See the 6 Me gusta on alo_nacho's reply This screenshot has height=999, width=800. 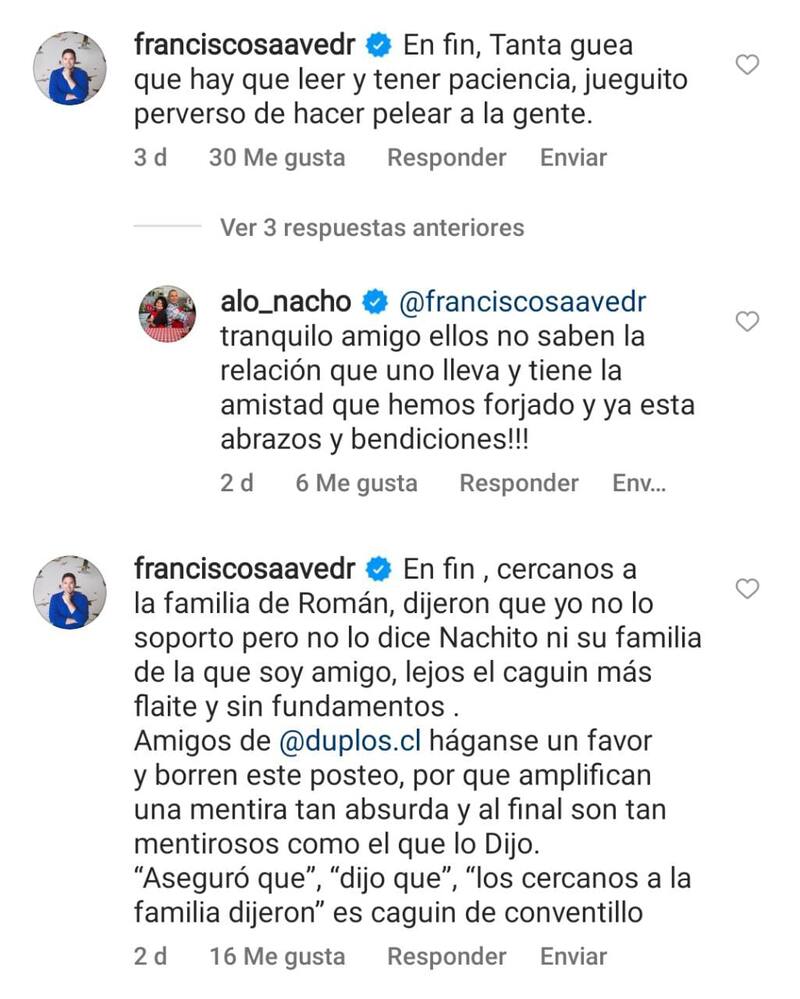356,483
